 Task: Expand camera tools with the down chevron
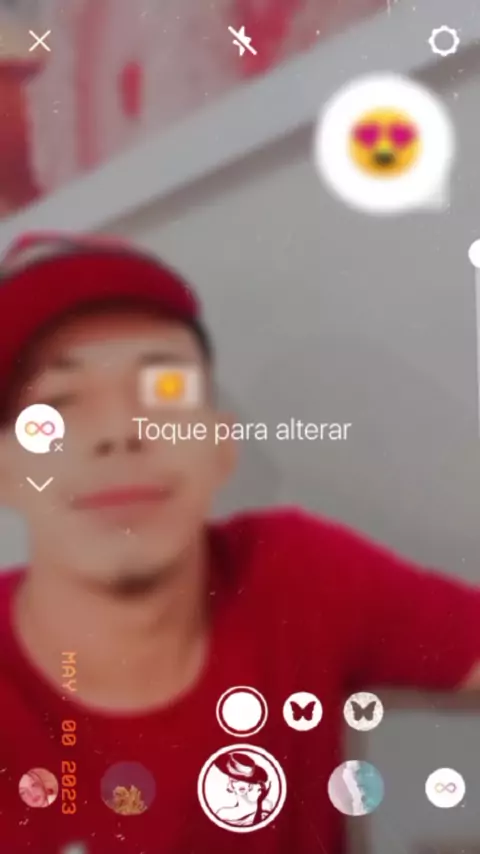pos(40,484)
